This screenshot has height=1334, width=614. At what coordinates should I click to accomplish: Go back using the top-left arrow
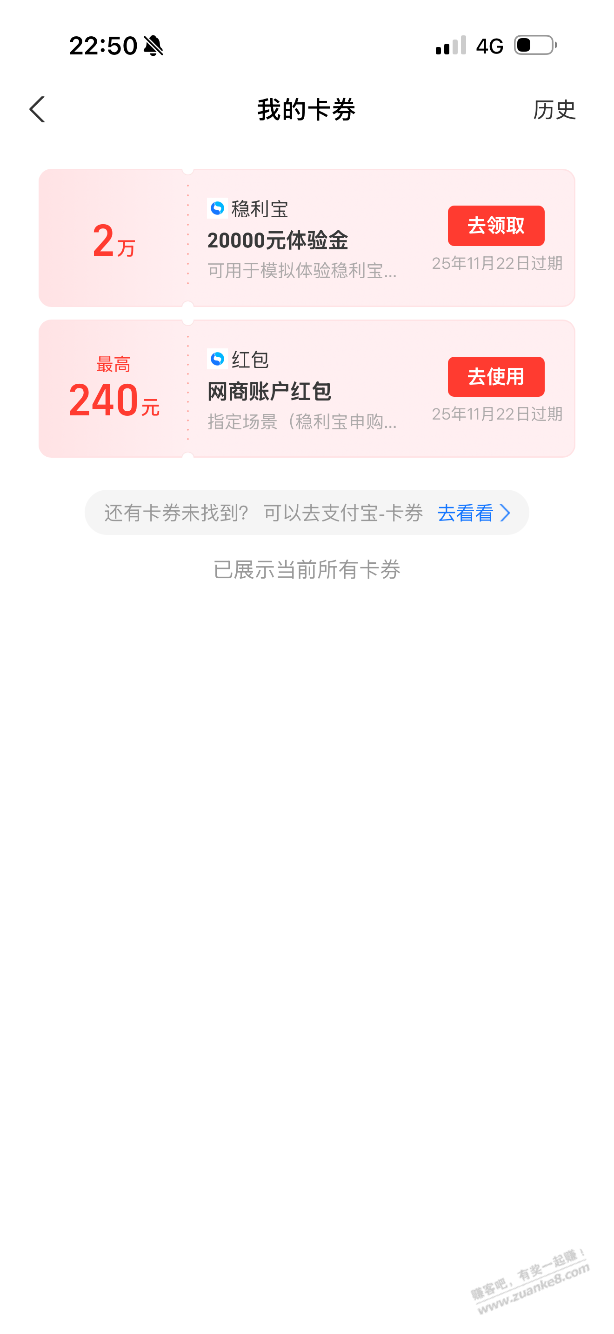37,110
